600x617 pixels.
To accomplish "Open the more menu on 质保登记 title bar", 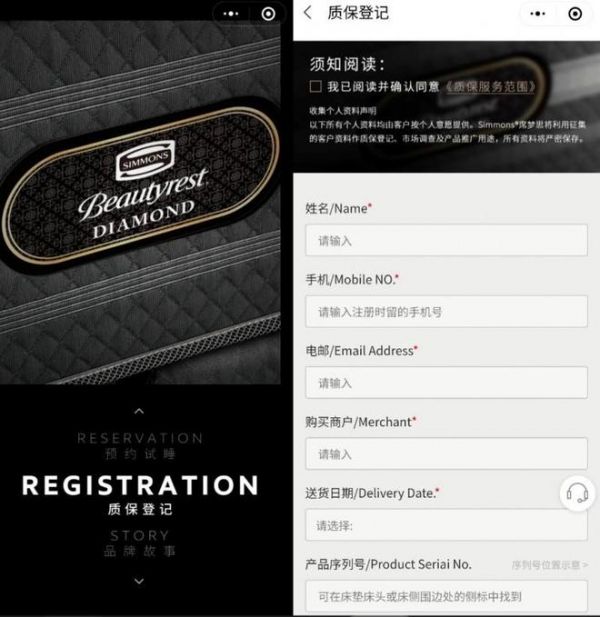I will click(532, 14).
